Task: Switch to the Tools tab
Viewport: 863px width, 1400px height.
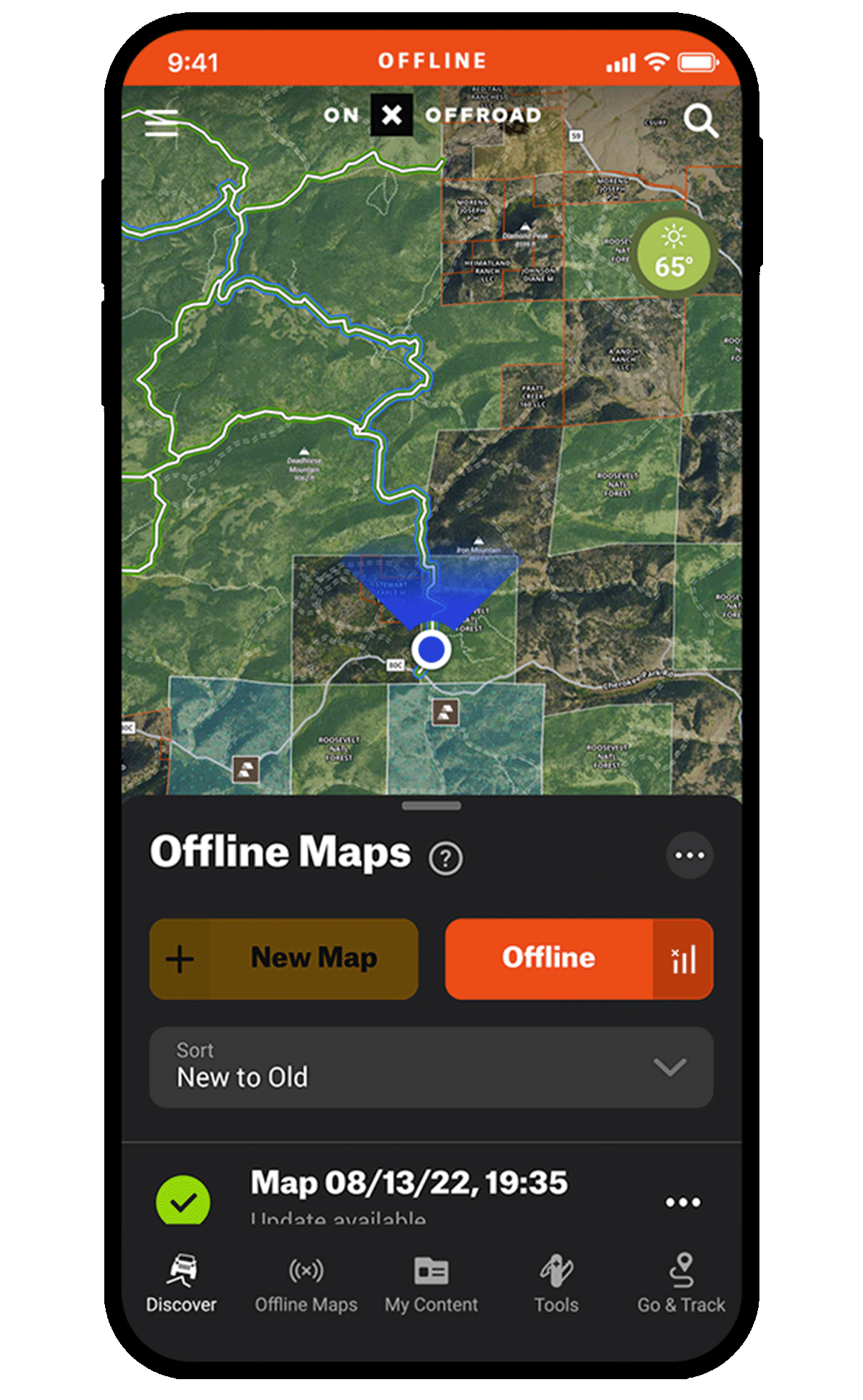Action: [x=556, y=1284]
